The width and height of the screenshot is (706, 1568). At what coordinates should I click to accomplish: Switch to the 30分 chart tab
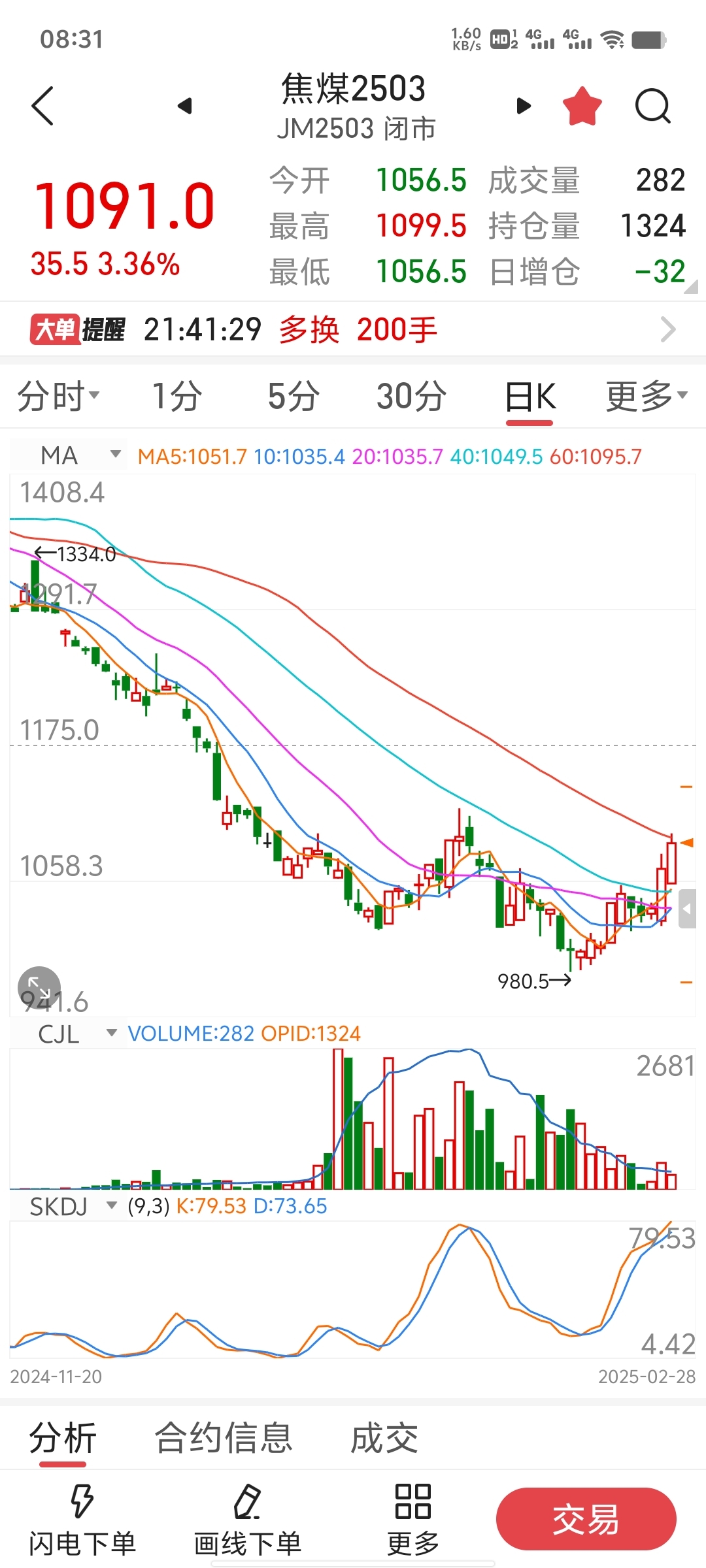click(411, 396)
